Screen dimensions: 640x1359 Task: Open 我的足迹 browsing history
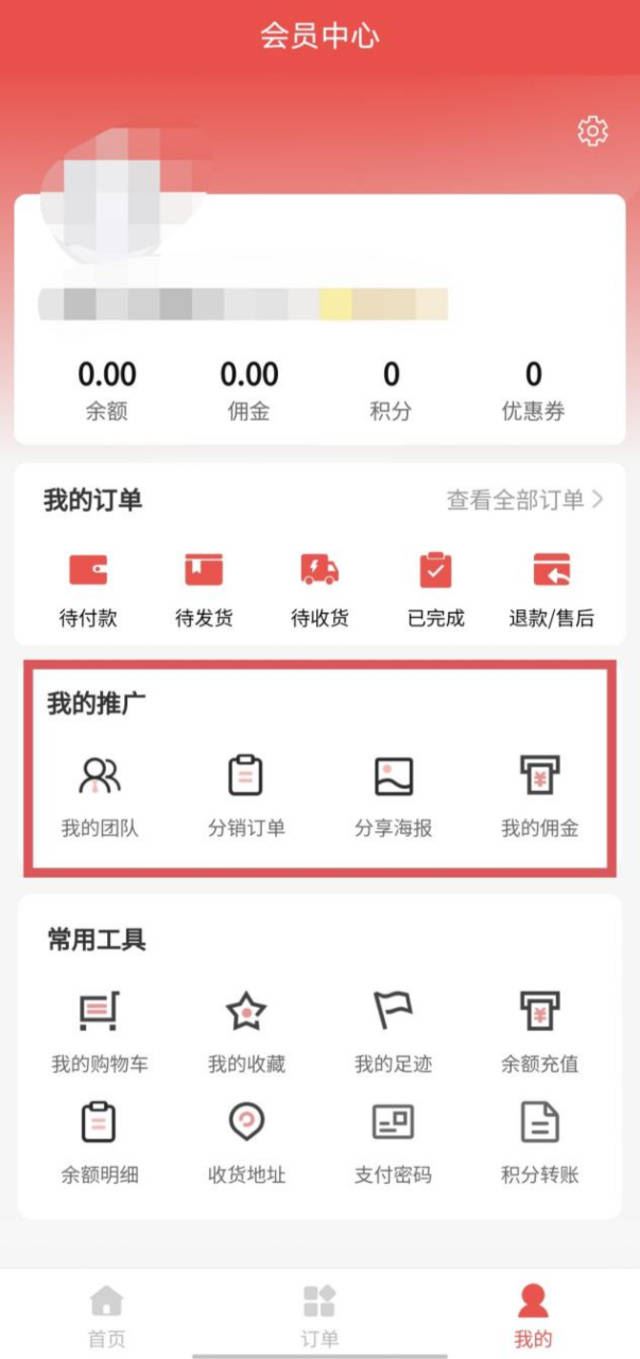393,1030
